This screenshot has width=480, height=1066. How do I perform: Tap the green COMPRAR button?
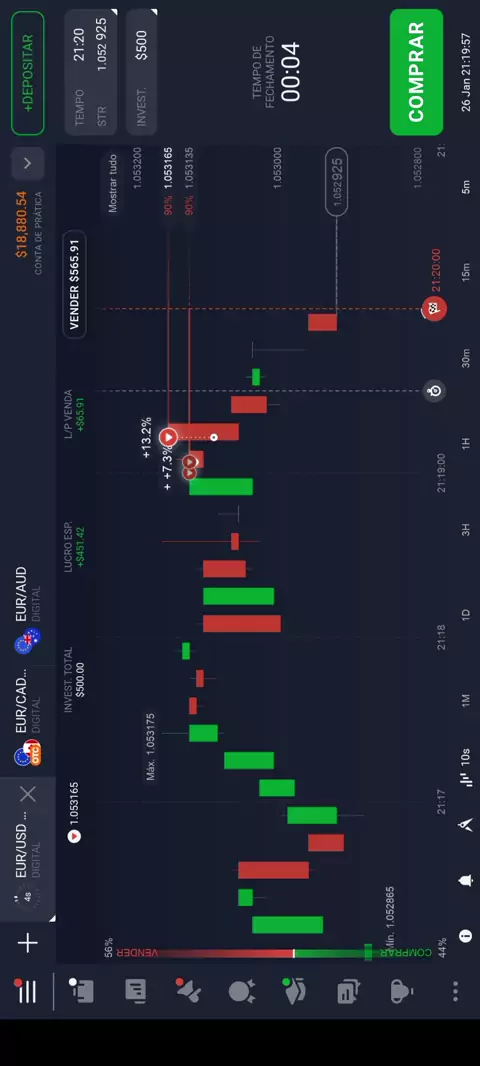pyautogui.click(x=416, y=72)
